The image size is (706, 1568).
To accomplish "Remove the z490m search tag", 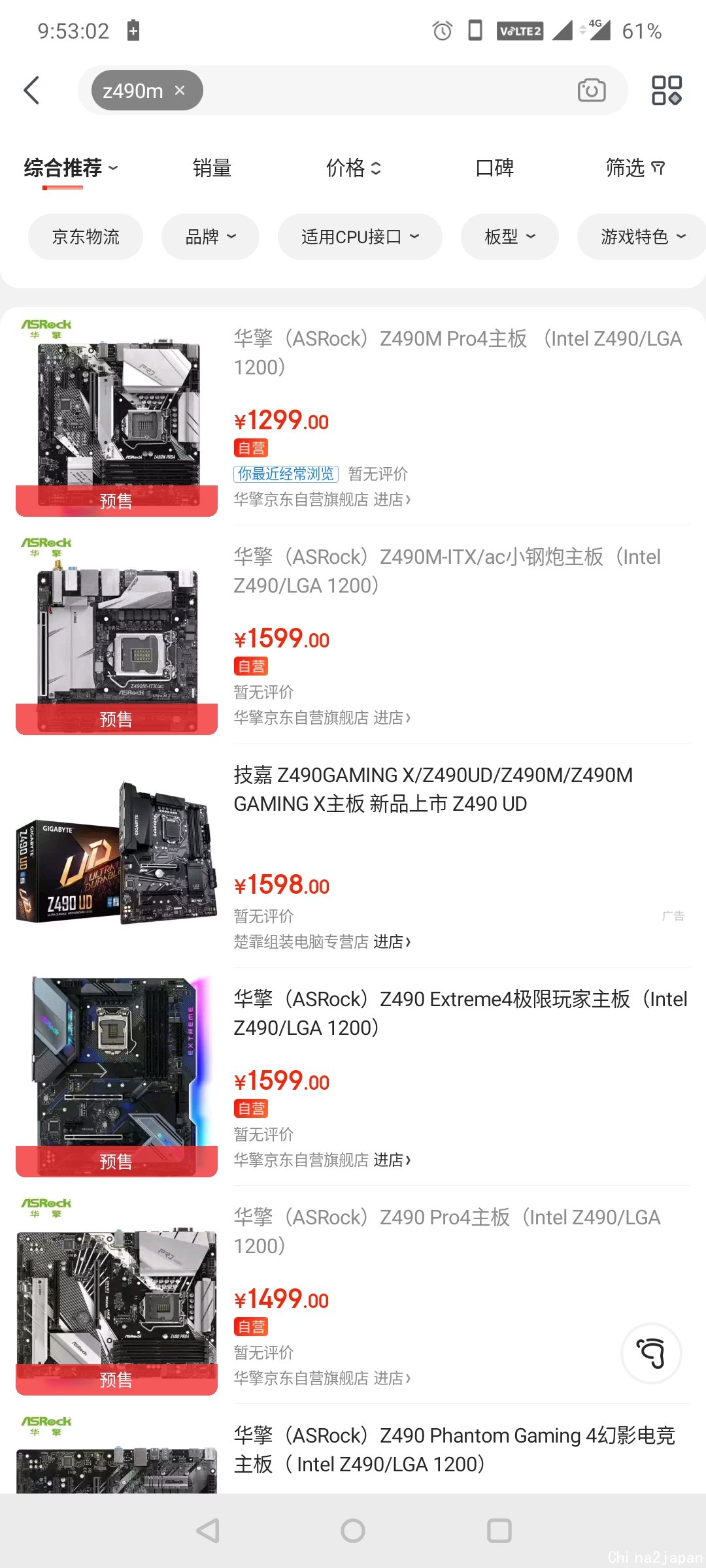I will point(180,90).
